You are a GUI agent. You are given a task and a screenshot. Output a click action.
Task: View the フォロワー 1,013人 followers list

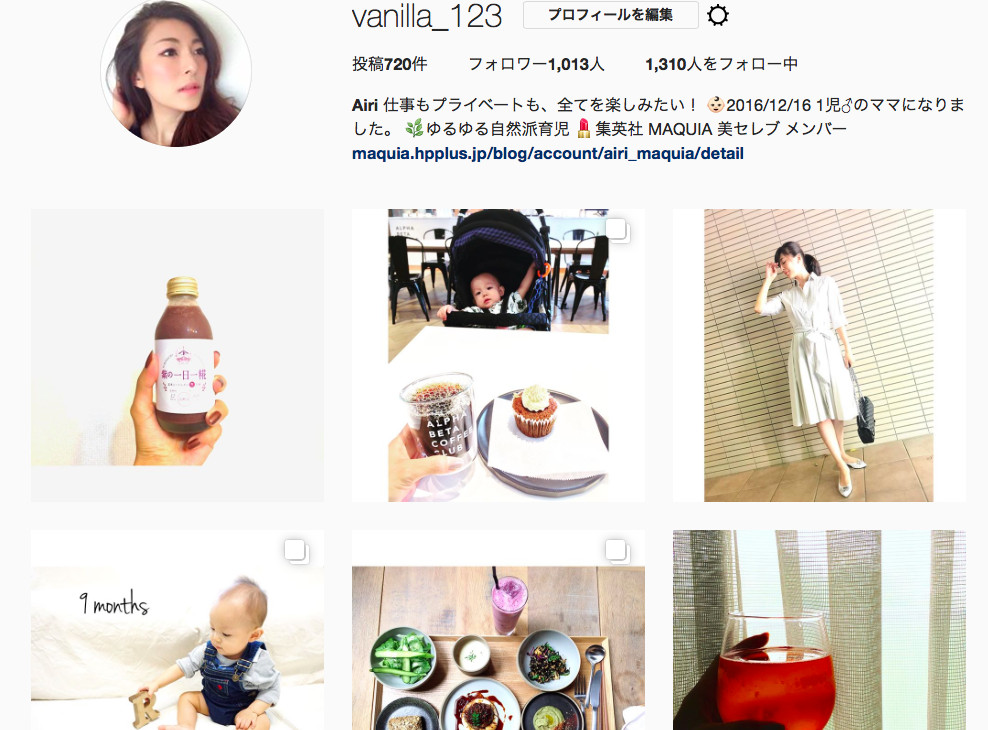[x=536, y=64]
